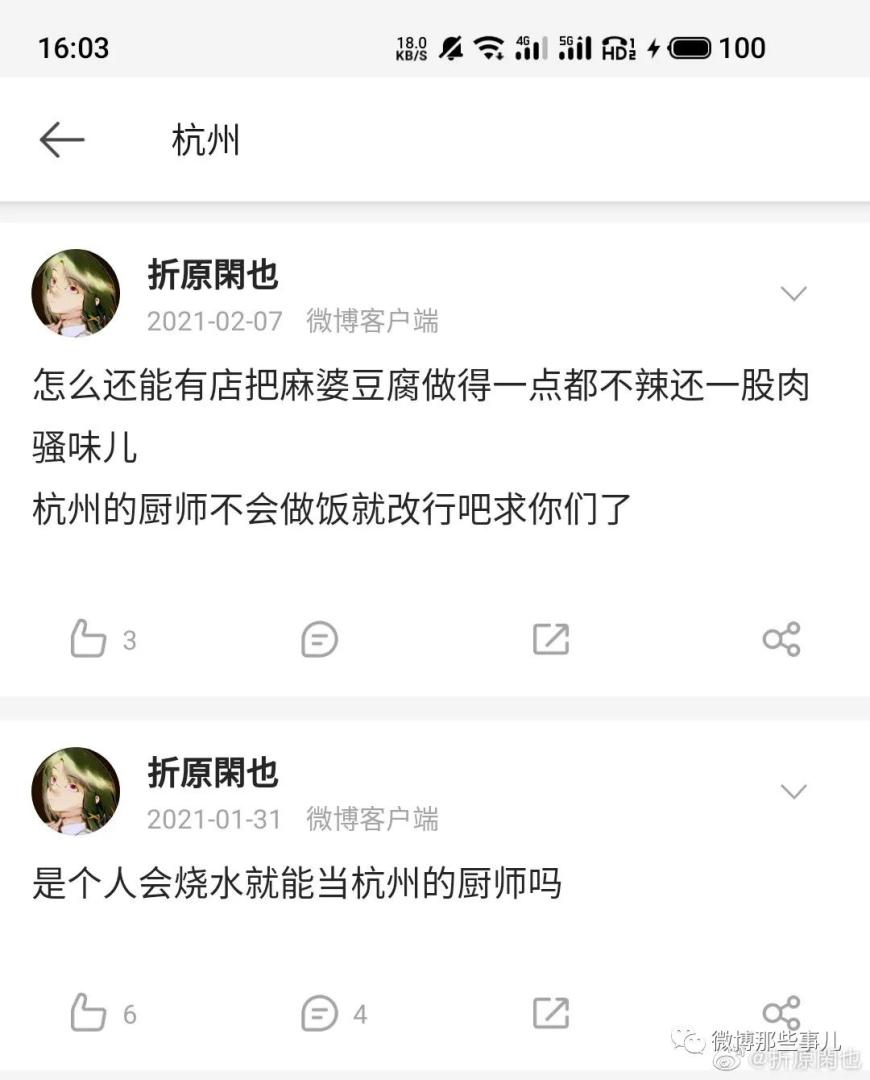
Task: Open comments on the 2021-01-31 post
Action: [x=320, y=1014]
